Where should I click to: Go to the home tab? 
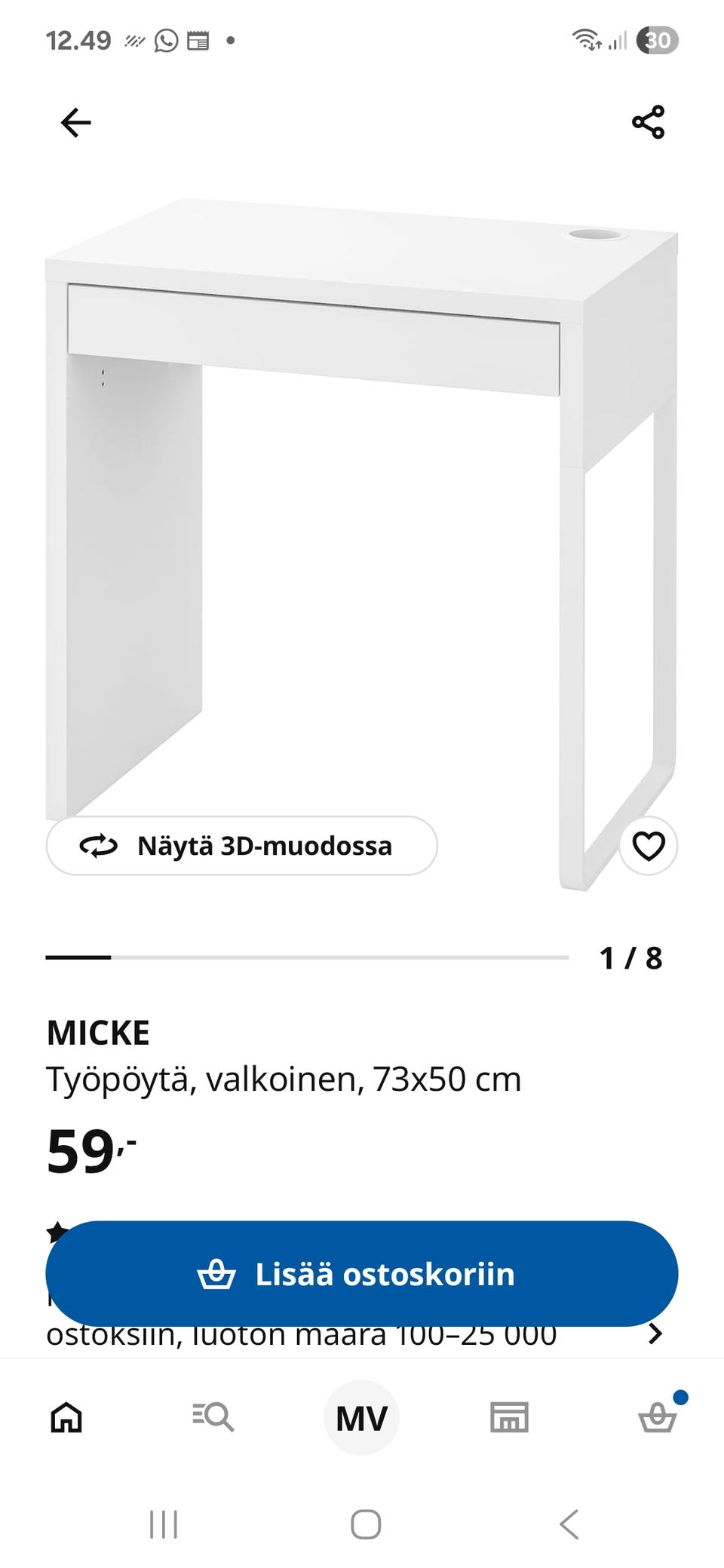click(x=66, y=1417)
